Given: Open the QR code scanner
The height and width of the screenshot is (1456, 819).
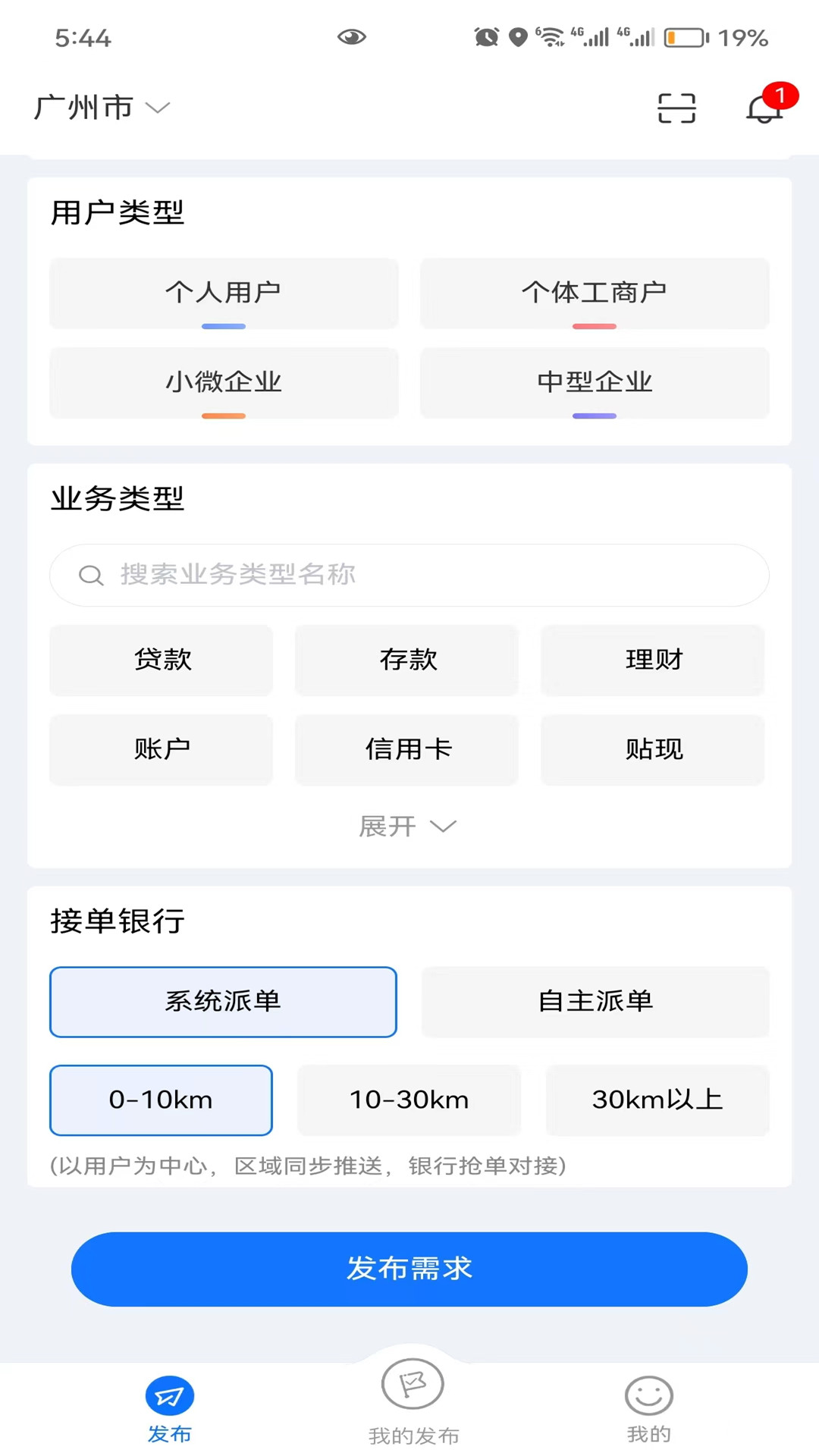Looking at the screenshot, I should [x=676, y=108].
